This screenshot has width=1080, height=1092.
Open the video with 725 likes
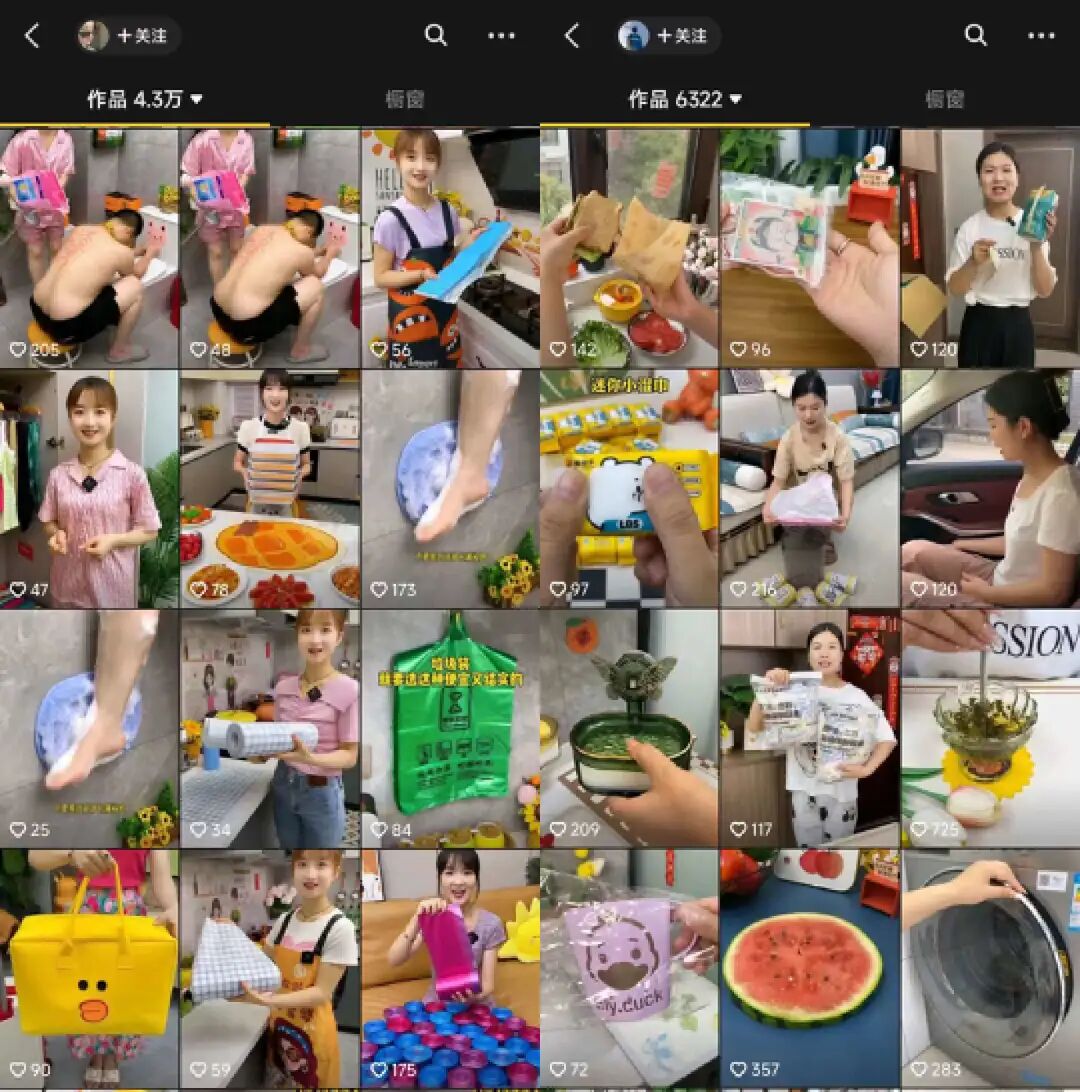[x=990, y=730]
